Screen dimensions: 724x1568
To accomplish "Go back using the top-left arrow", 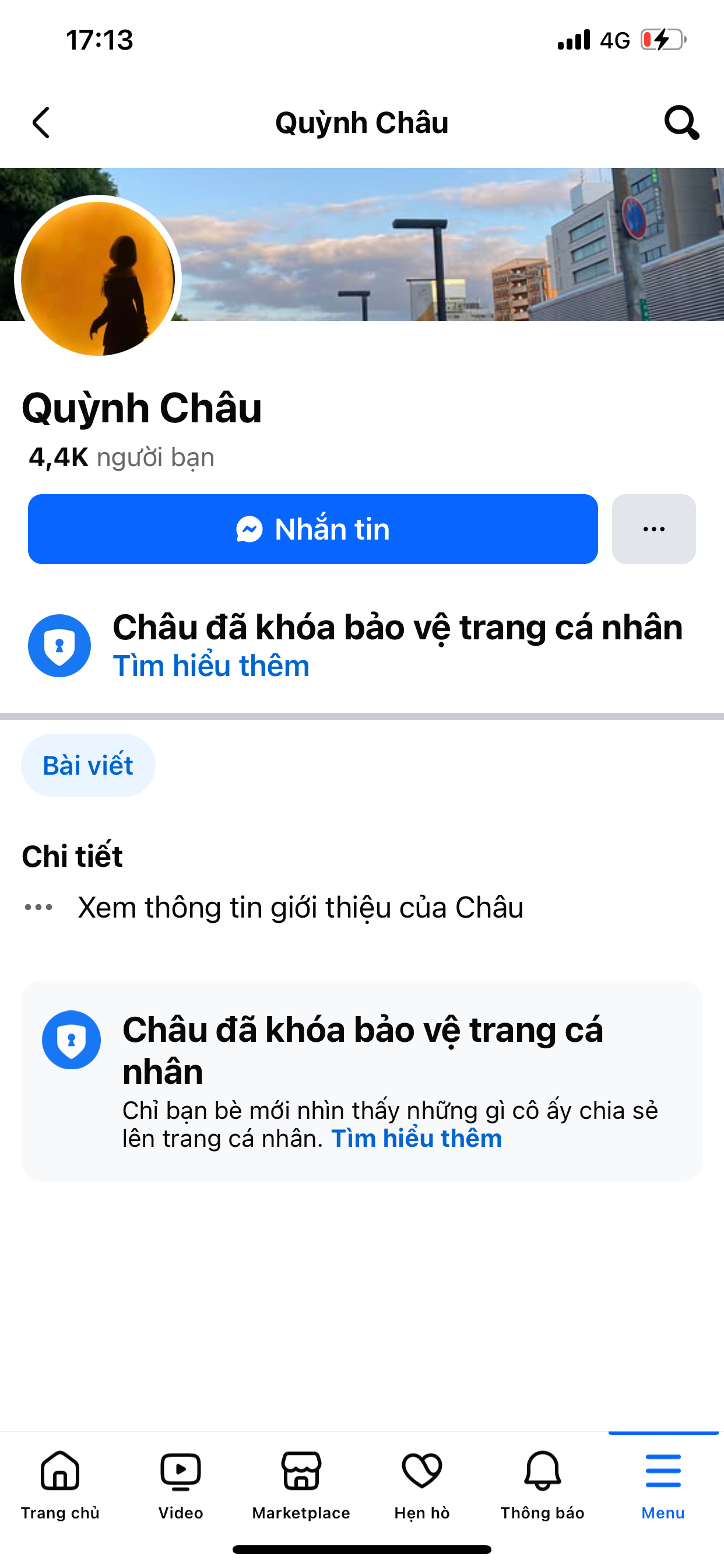I will [41, 123].
